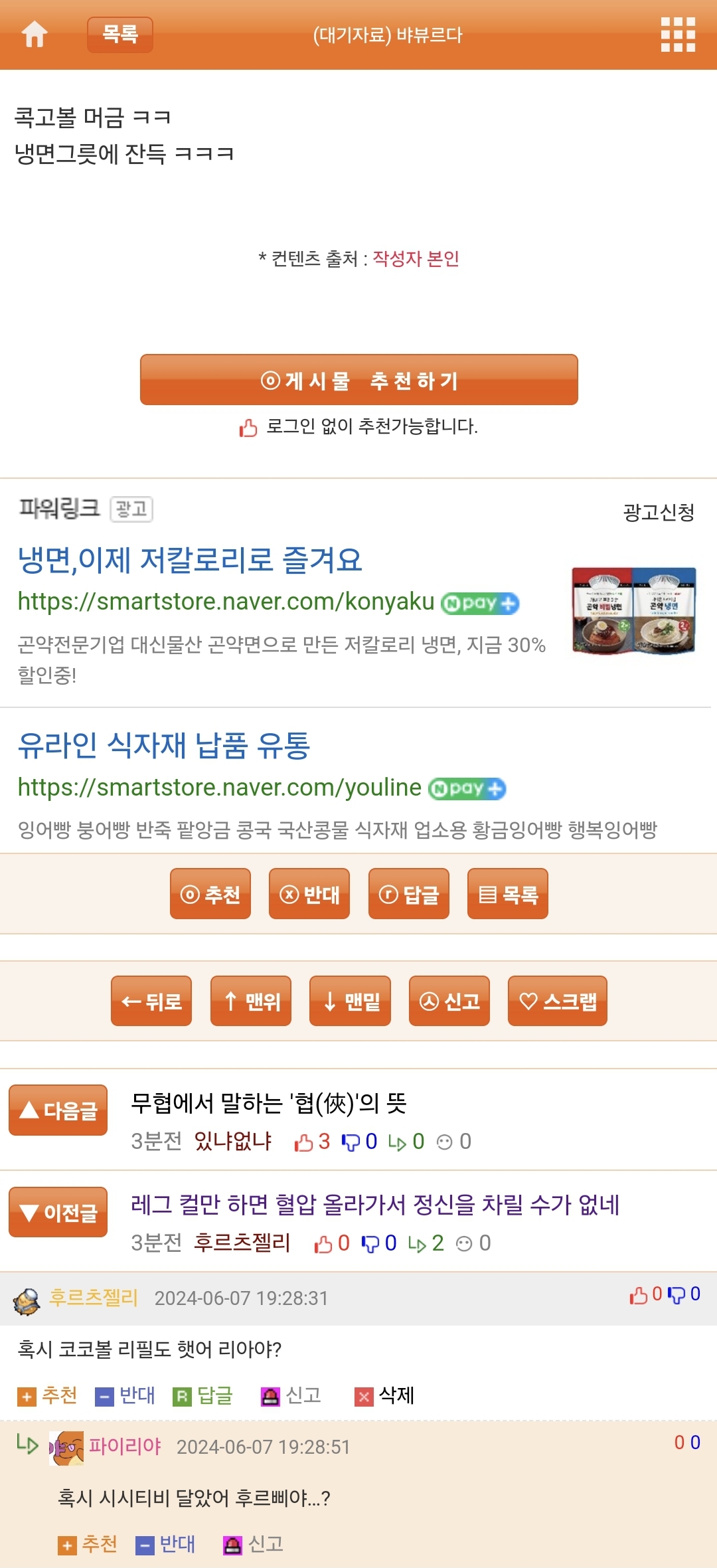Go to the home page icon

pyautogui.click(x=35, y=34)
